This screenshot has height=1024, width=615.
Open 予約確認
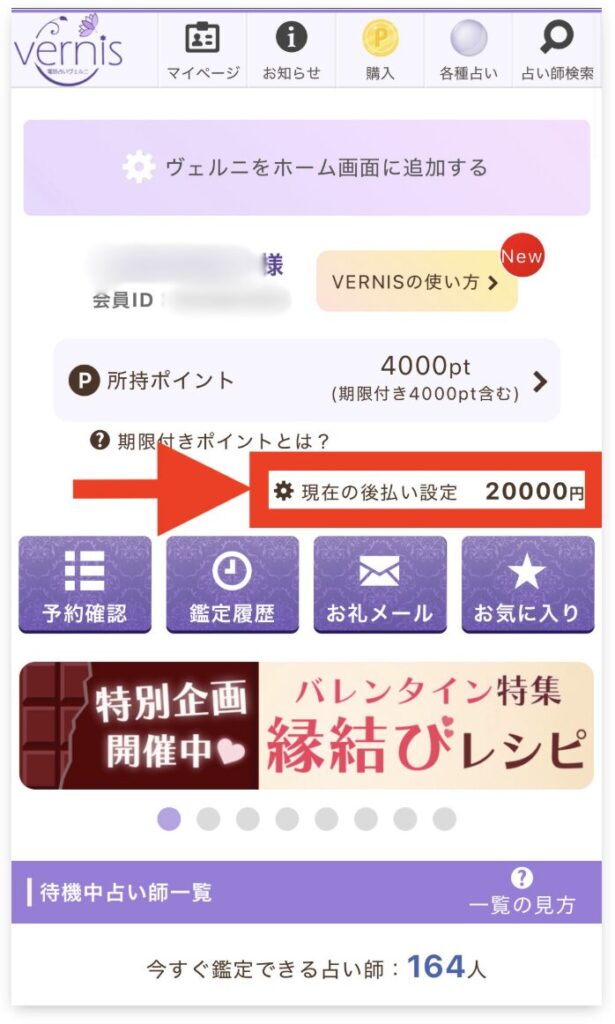[x=85, y=585]
